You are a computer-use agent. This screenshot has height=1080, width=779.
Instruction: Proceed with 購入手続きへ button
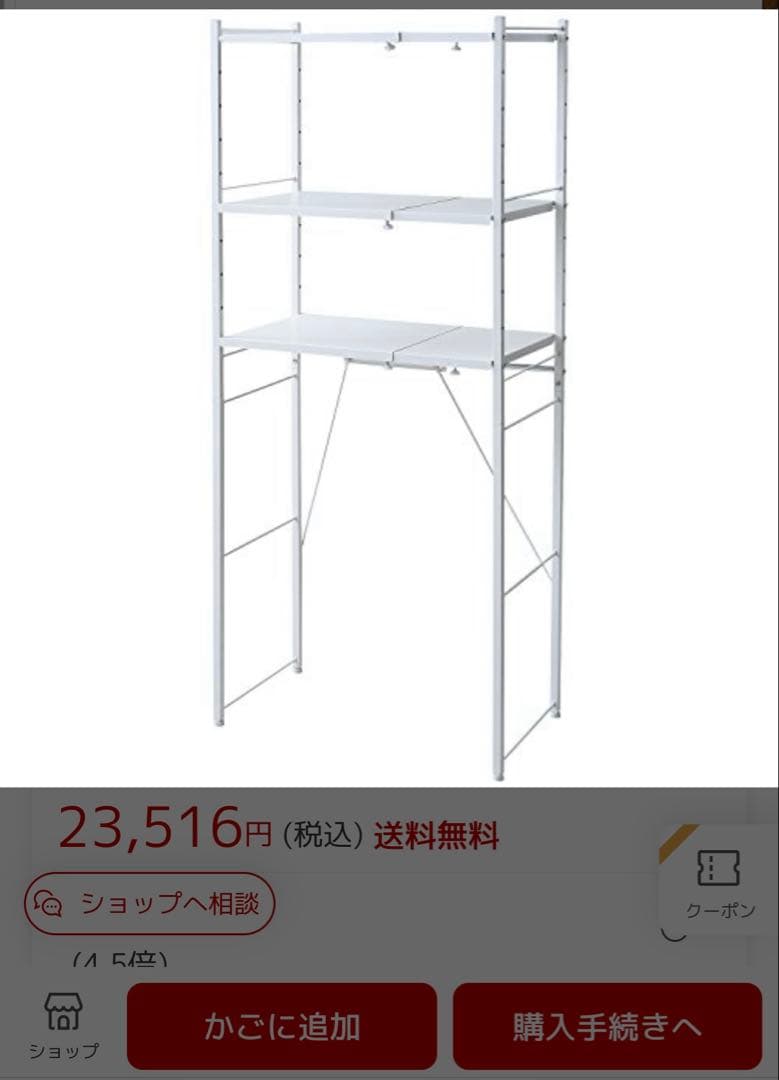pyautogui.click(x=607, y=1026)
